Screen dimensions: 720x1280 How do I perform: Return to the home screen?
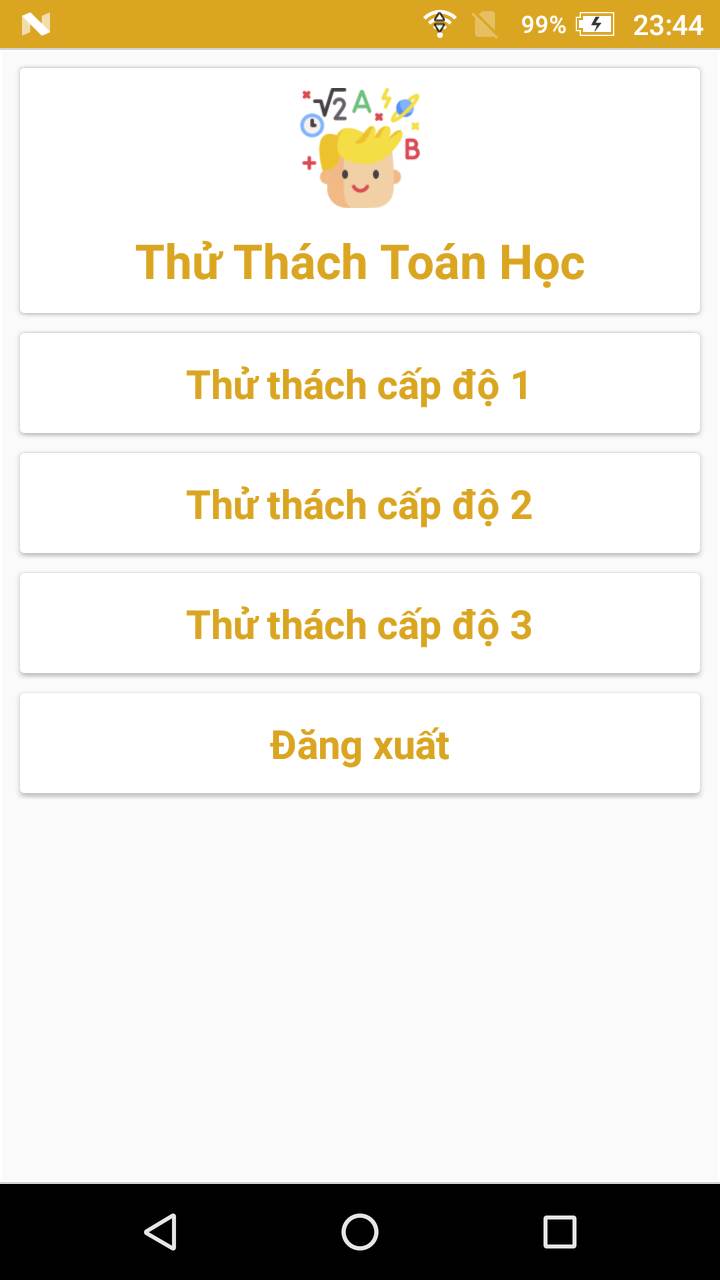tap(360, 1232)
